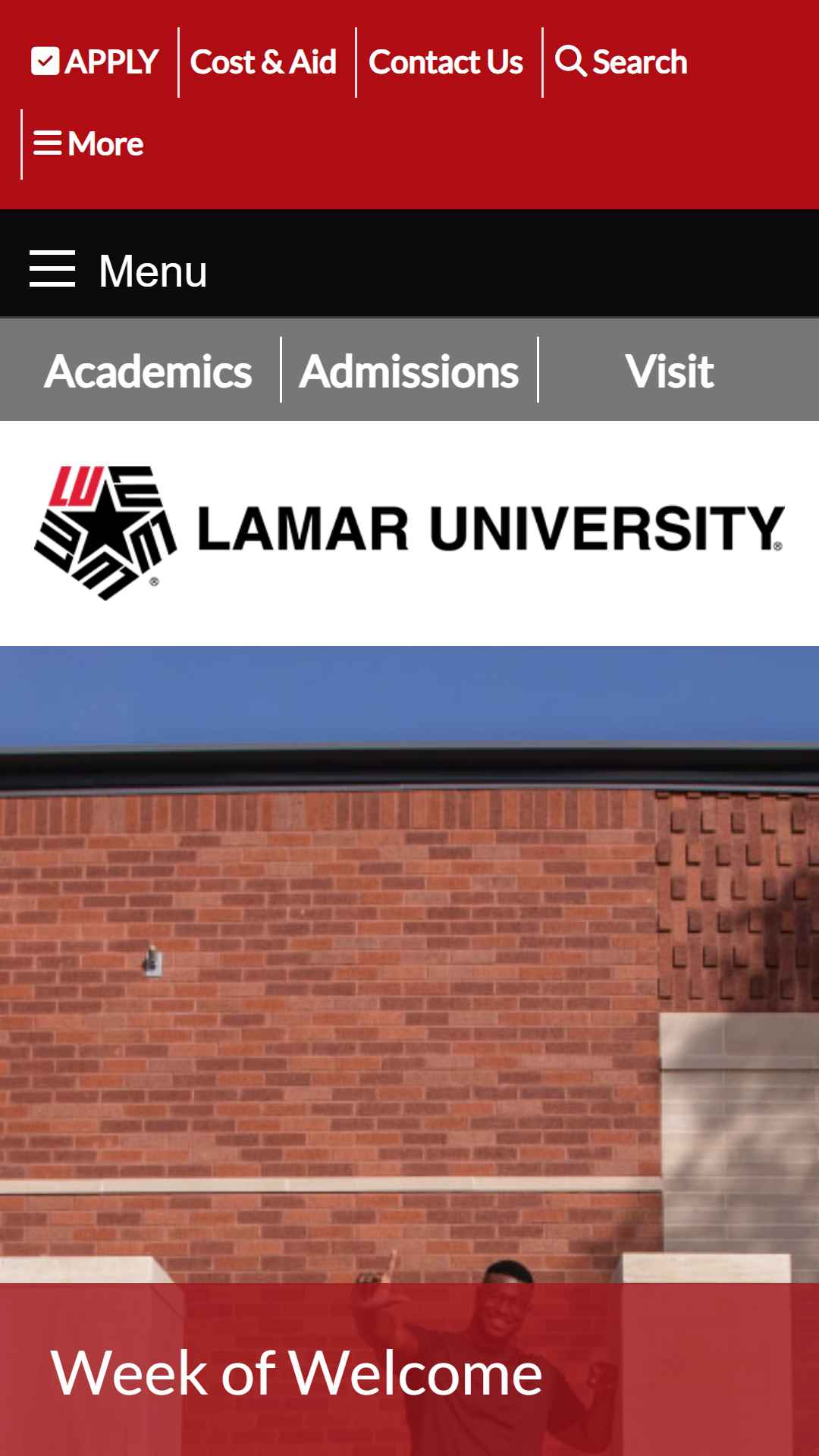Expand the More options
The height and width of the screenshot is (1456, 819).
coord(88,144)
